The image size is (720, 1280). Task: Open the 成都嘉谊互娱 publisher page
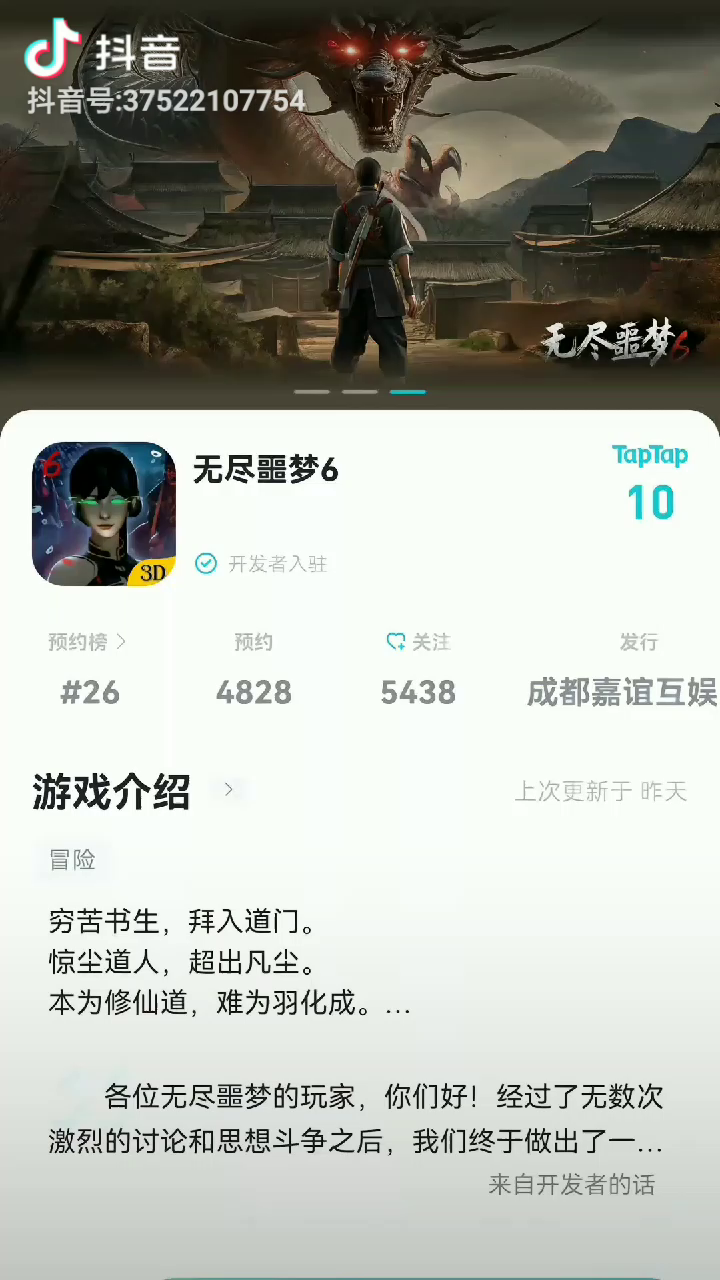622,692
